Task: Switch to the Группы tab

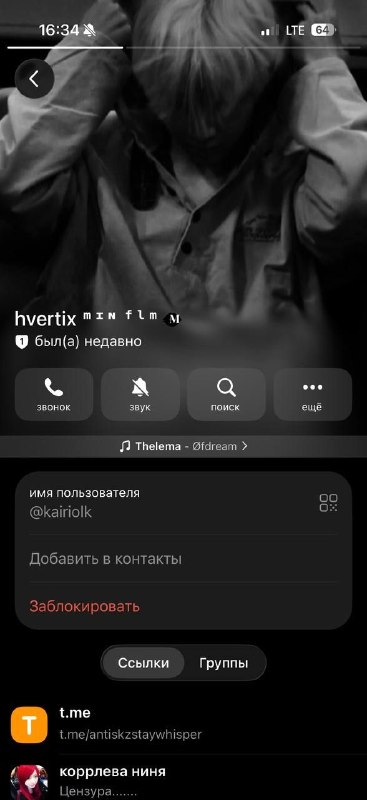Action: click(224, 663)
